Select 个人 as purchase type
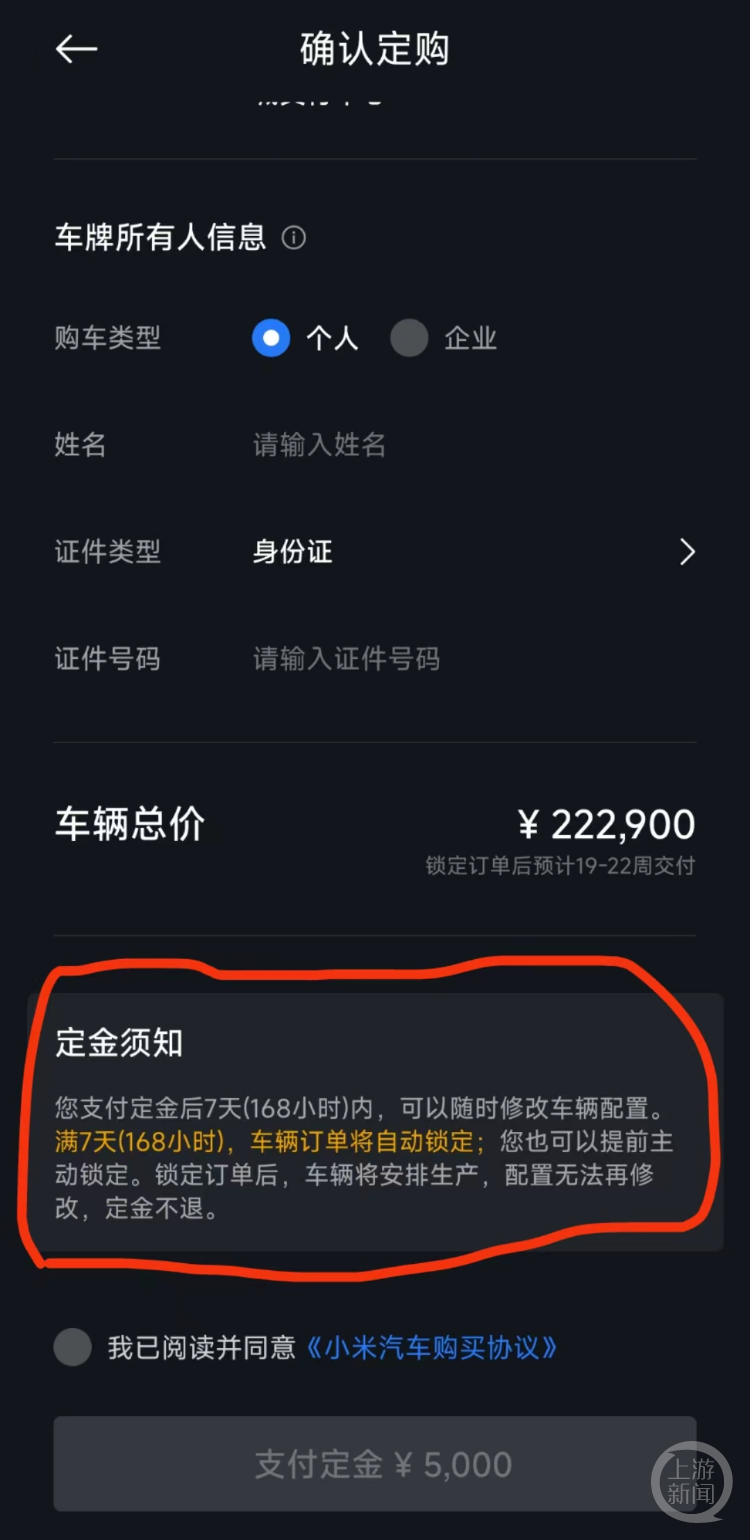The image size is (750, 1540). [271, 338]
